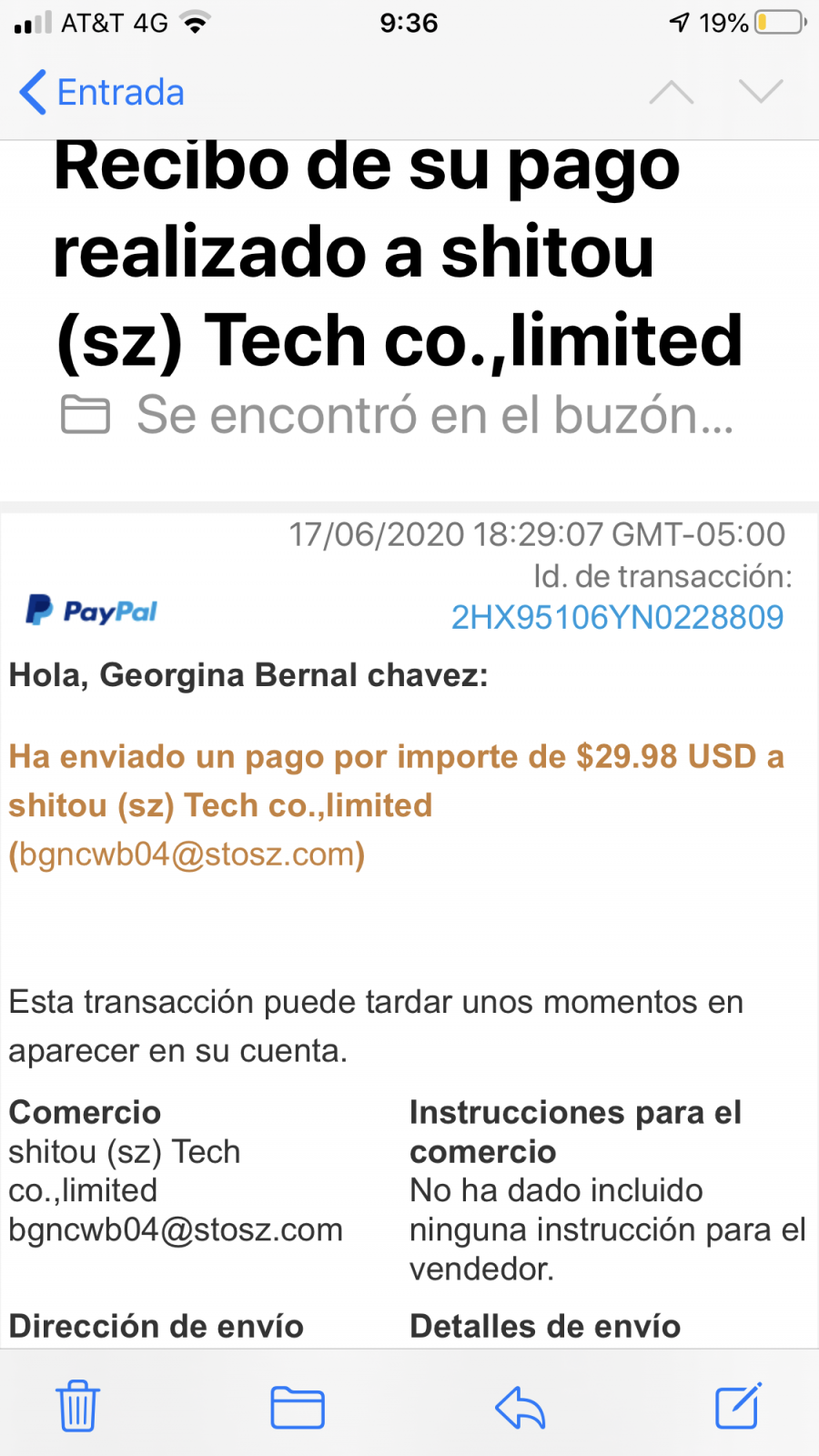
Task: Delete this email with the trash icon
Action: coord(77,1406)
